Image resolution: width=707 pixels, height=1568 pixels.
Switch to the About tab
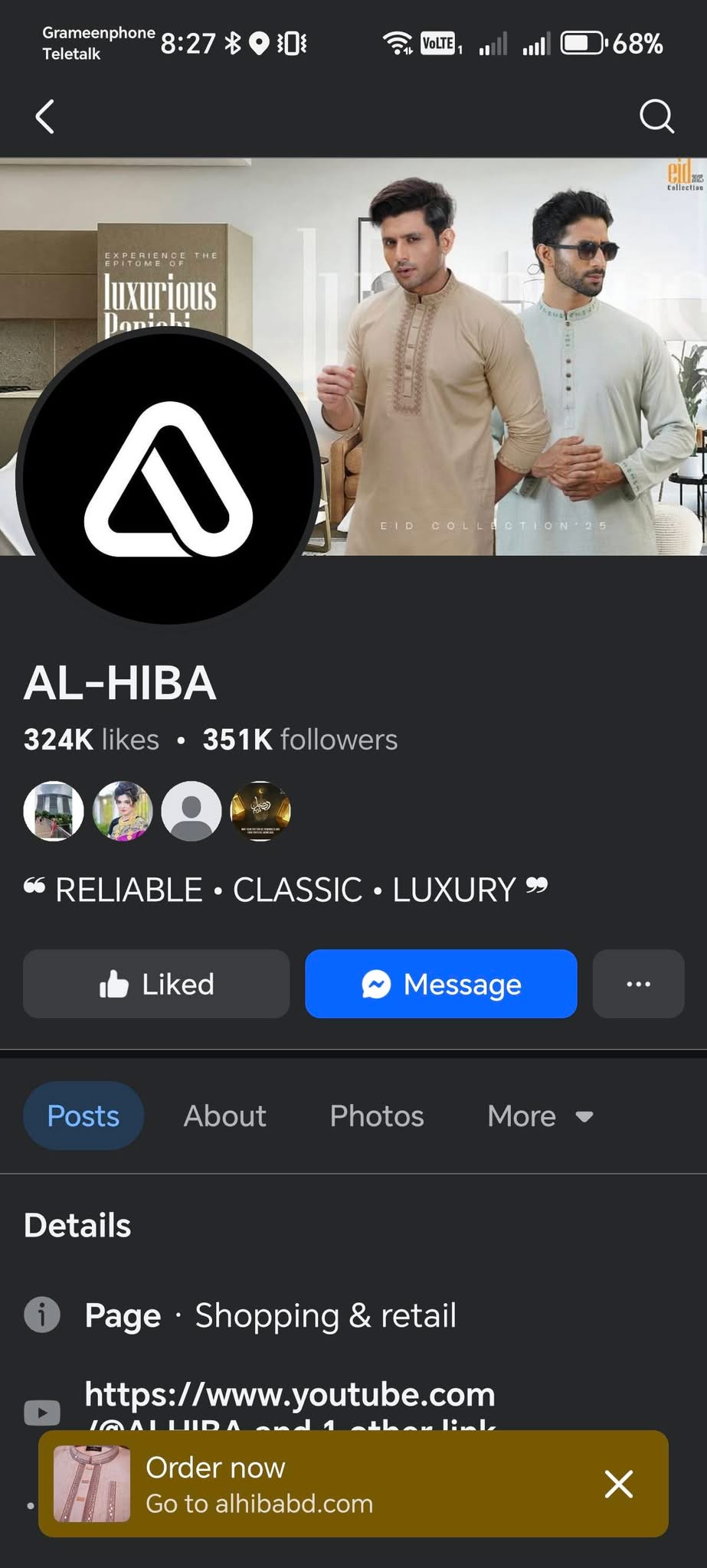pos(224,1116)
